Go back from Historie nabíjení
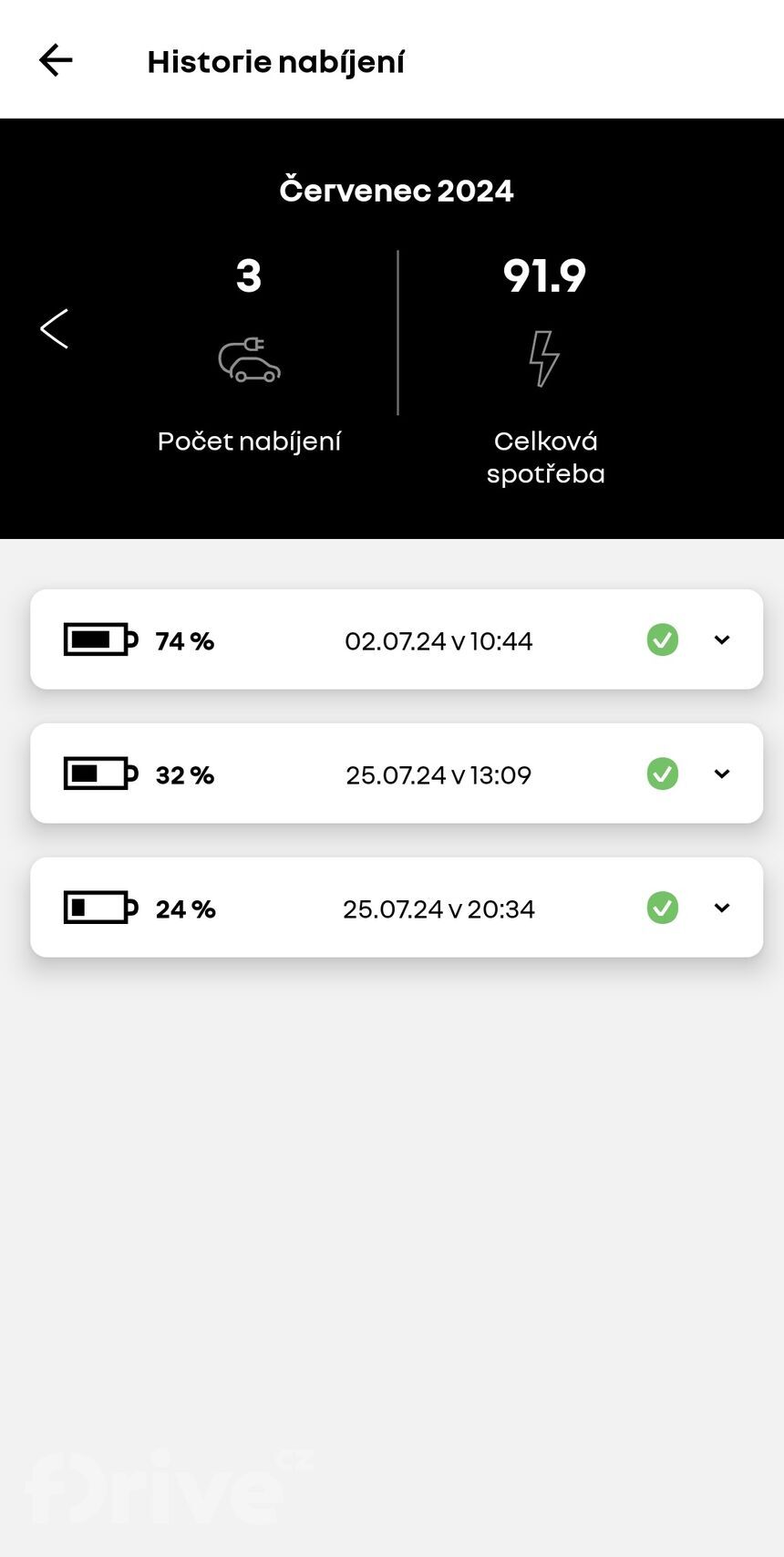The width and height of the screenshot is (784, 1557). click(56, 60)
